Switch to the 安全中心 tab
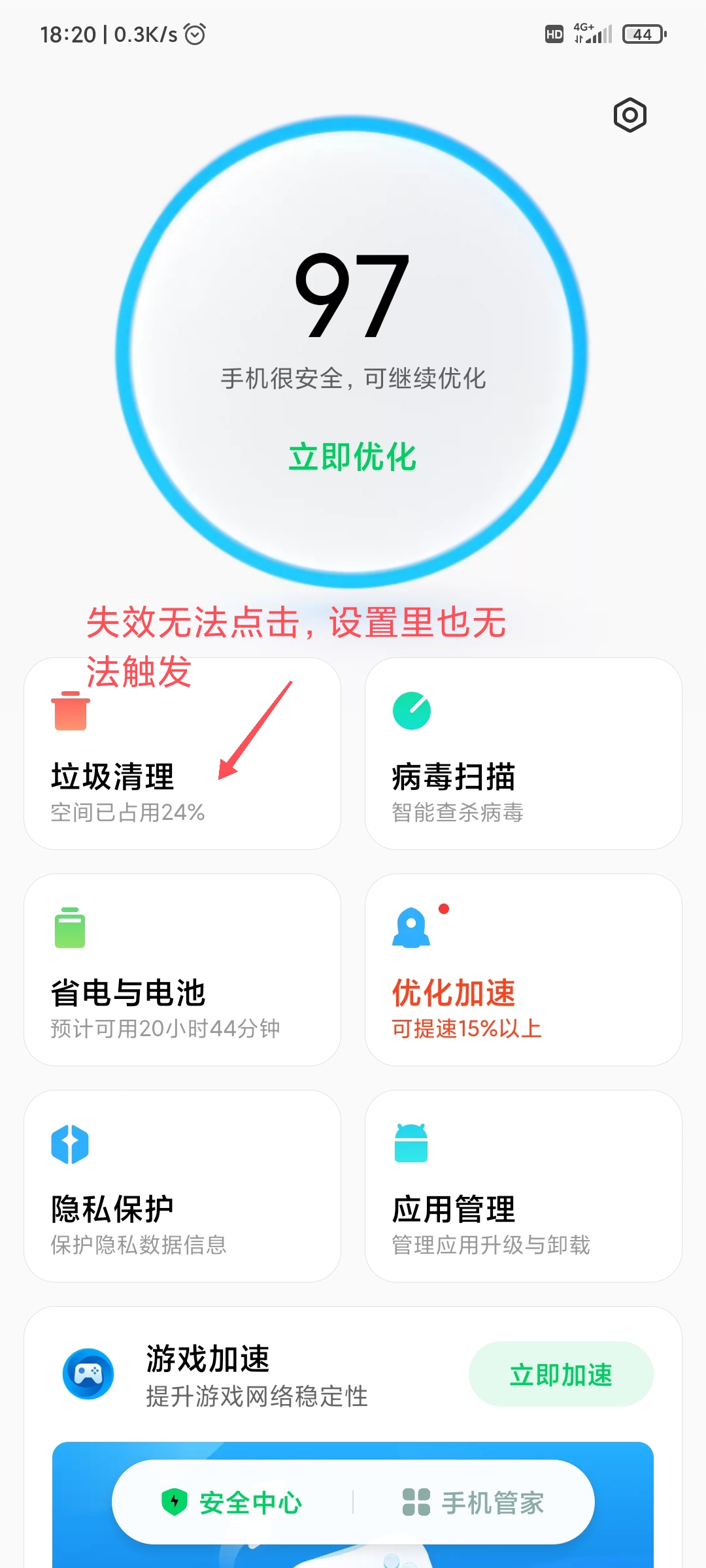 click(x=232, y=1502)
